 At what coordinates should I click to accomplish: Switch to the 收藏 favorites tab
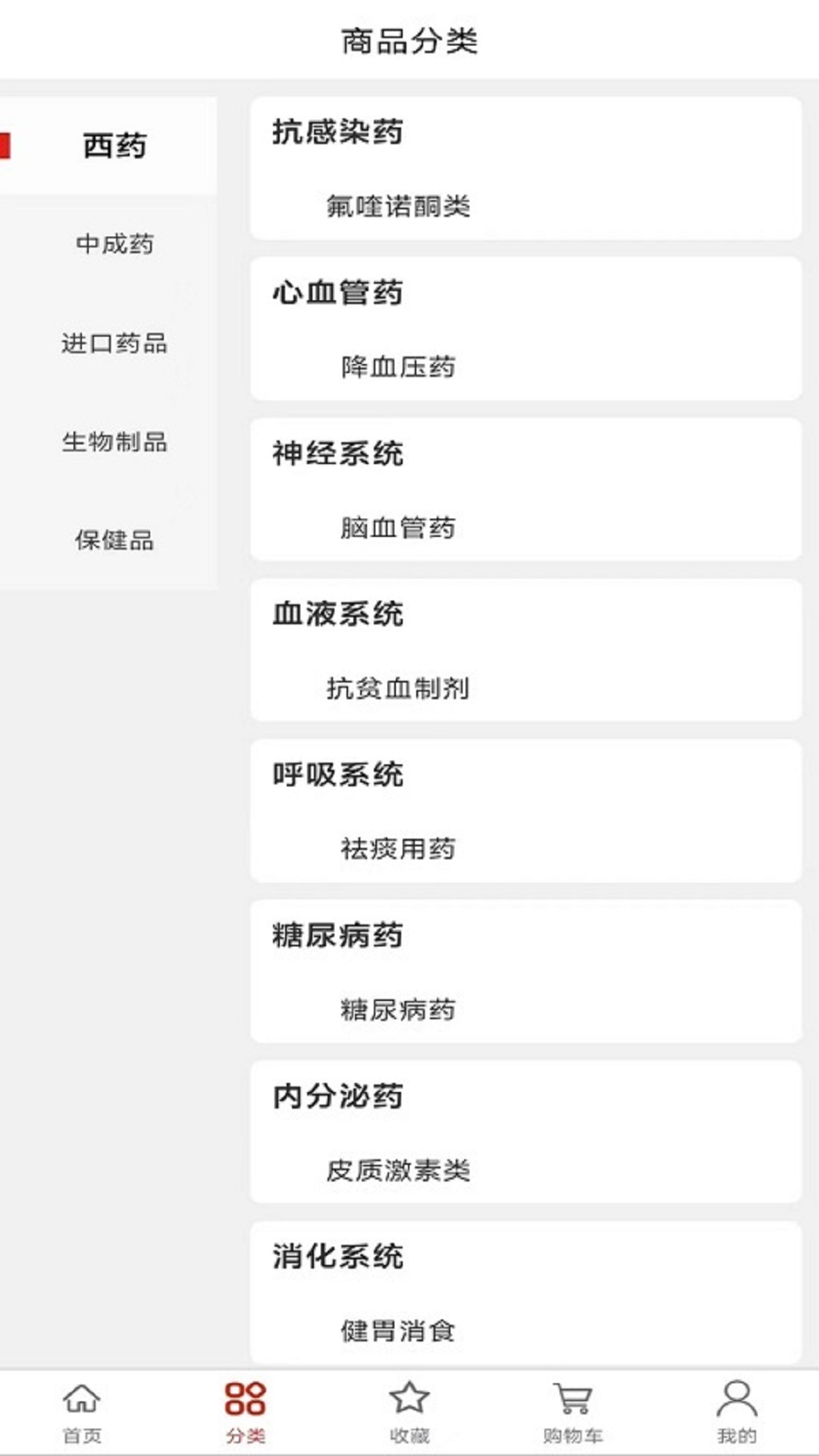coord(409,1413)
